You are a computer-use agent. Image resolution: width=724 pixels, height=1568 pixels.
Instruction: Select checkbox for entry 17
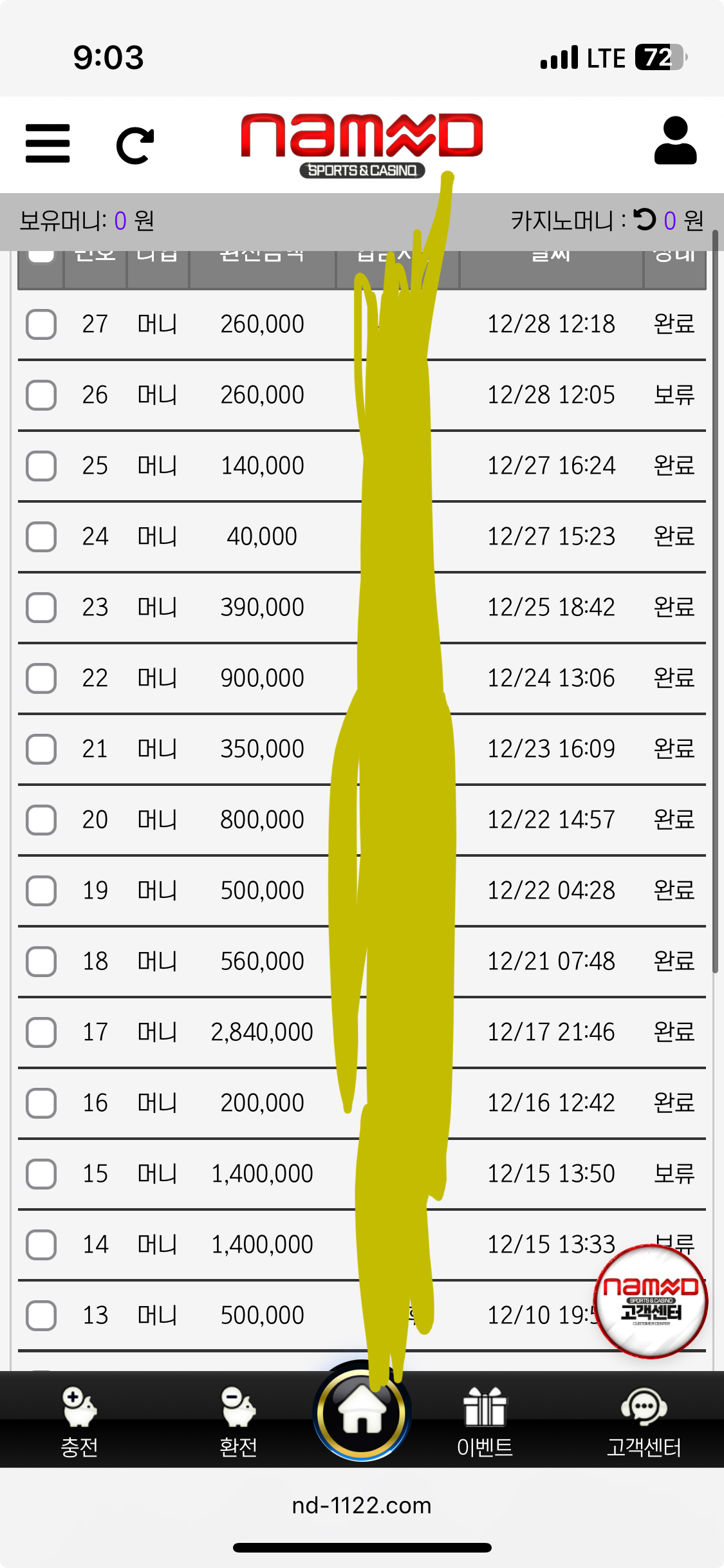click(41, 1032)
